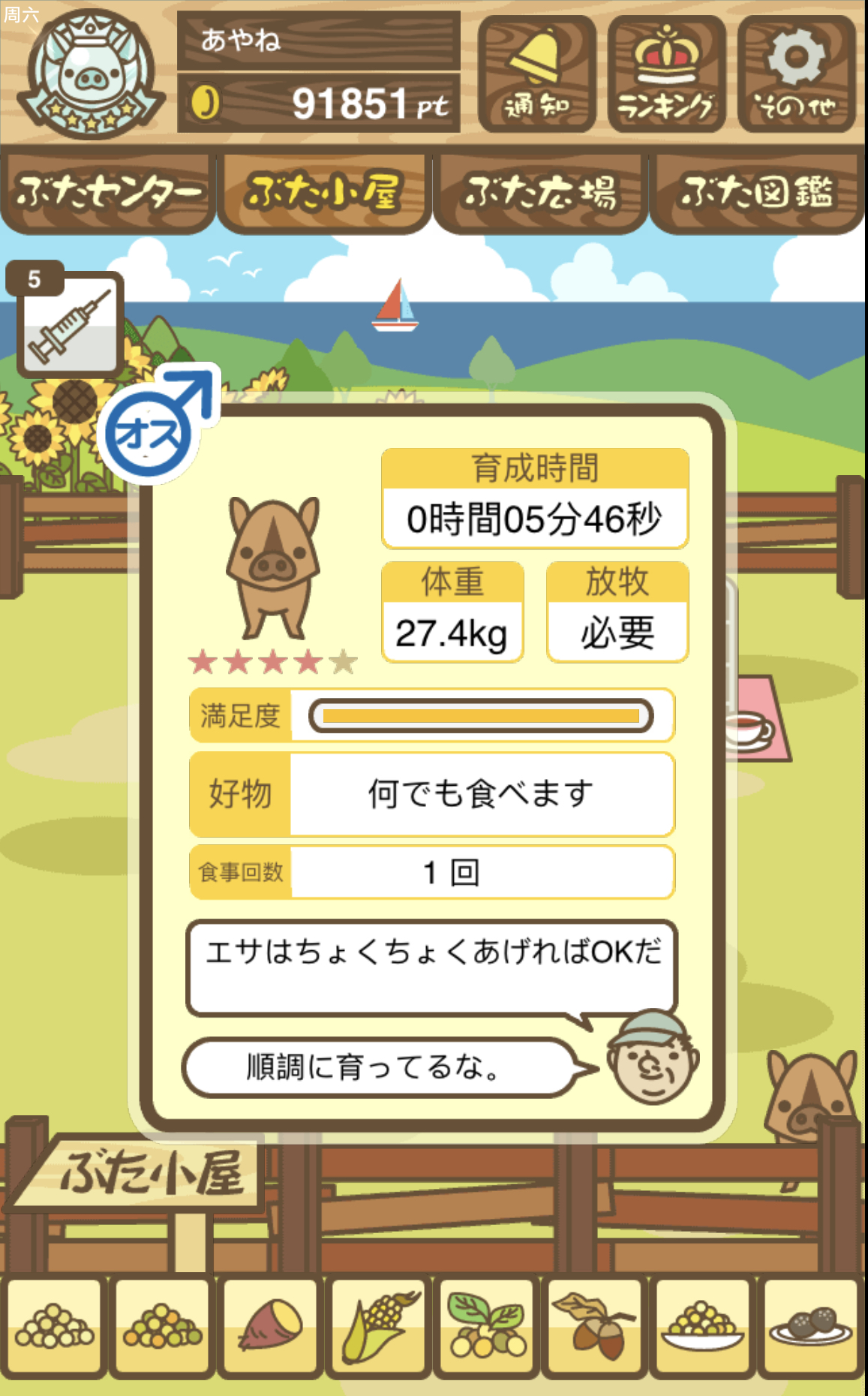The image size is (868, 1396).
Task: Feed the pig a sweet potato
Action: tap(270, 1327)
